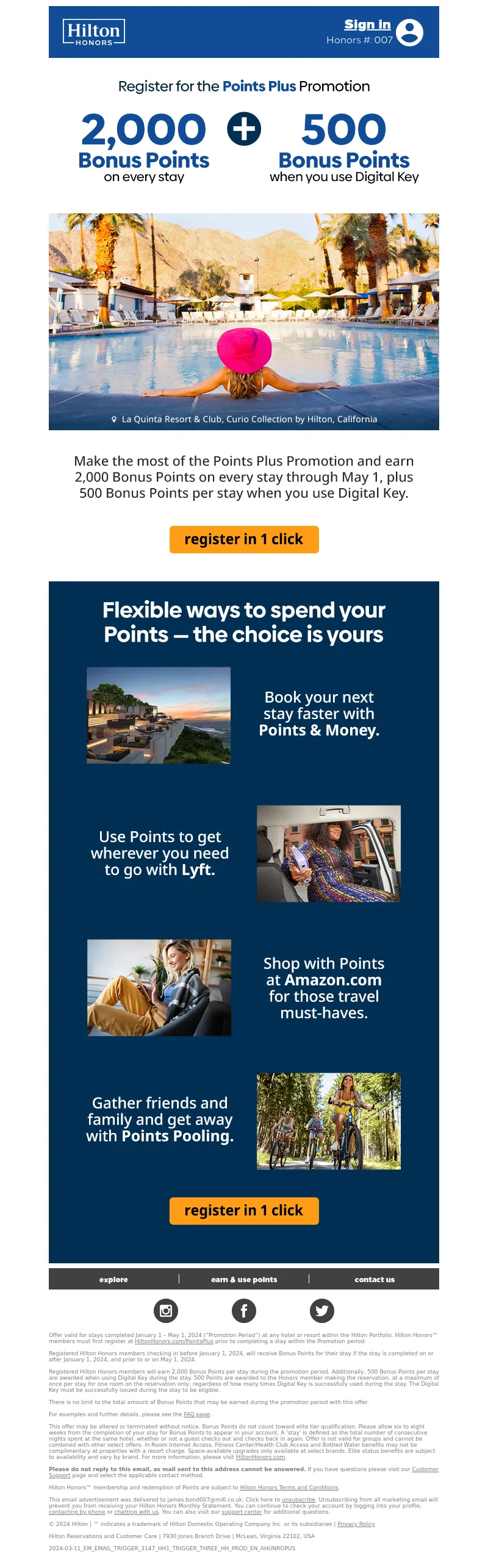488x1568 pixels.
Task: Tap the chatting with us link
Action: (x=136, y=1512)
